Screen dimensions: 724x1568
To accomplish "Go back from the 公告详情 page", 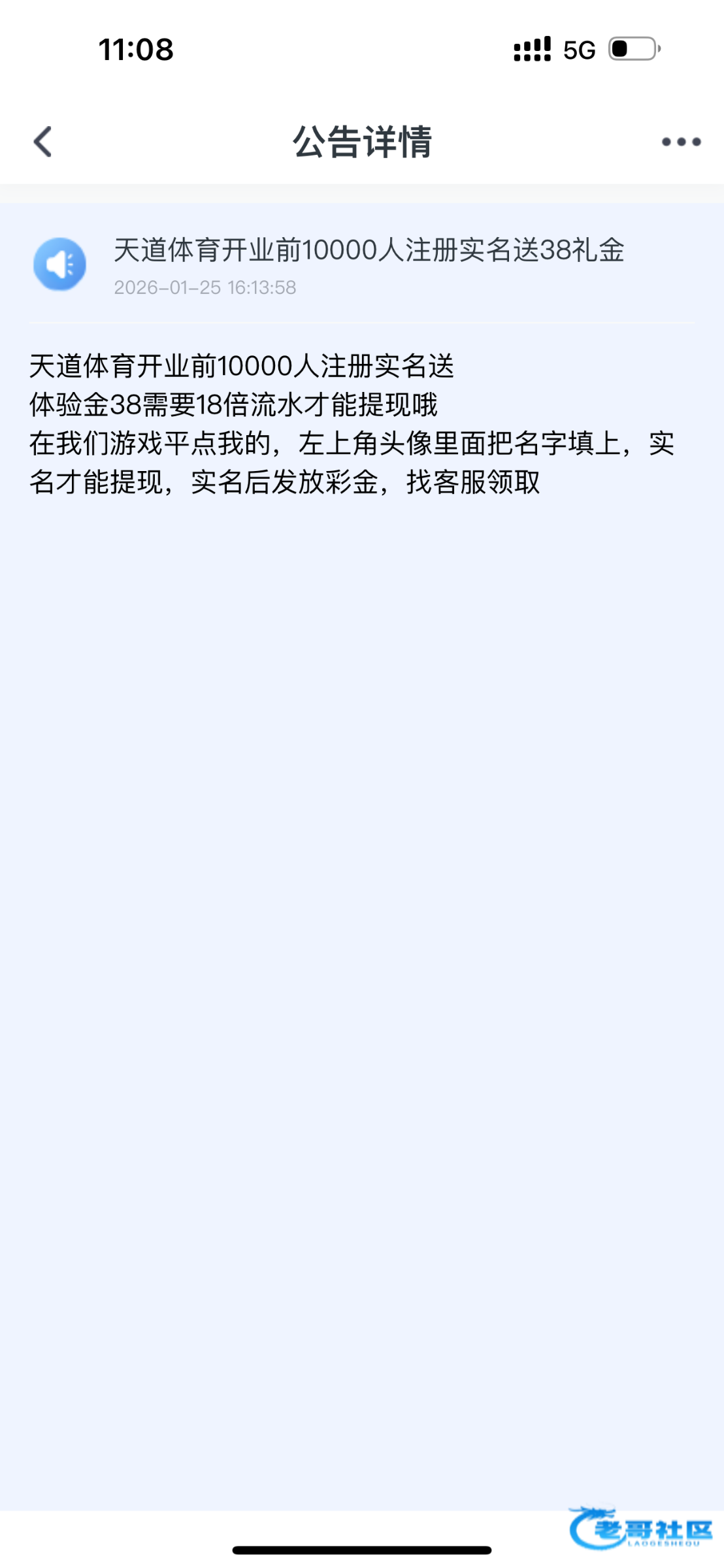I will pos(42,142).
